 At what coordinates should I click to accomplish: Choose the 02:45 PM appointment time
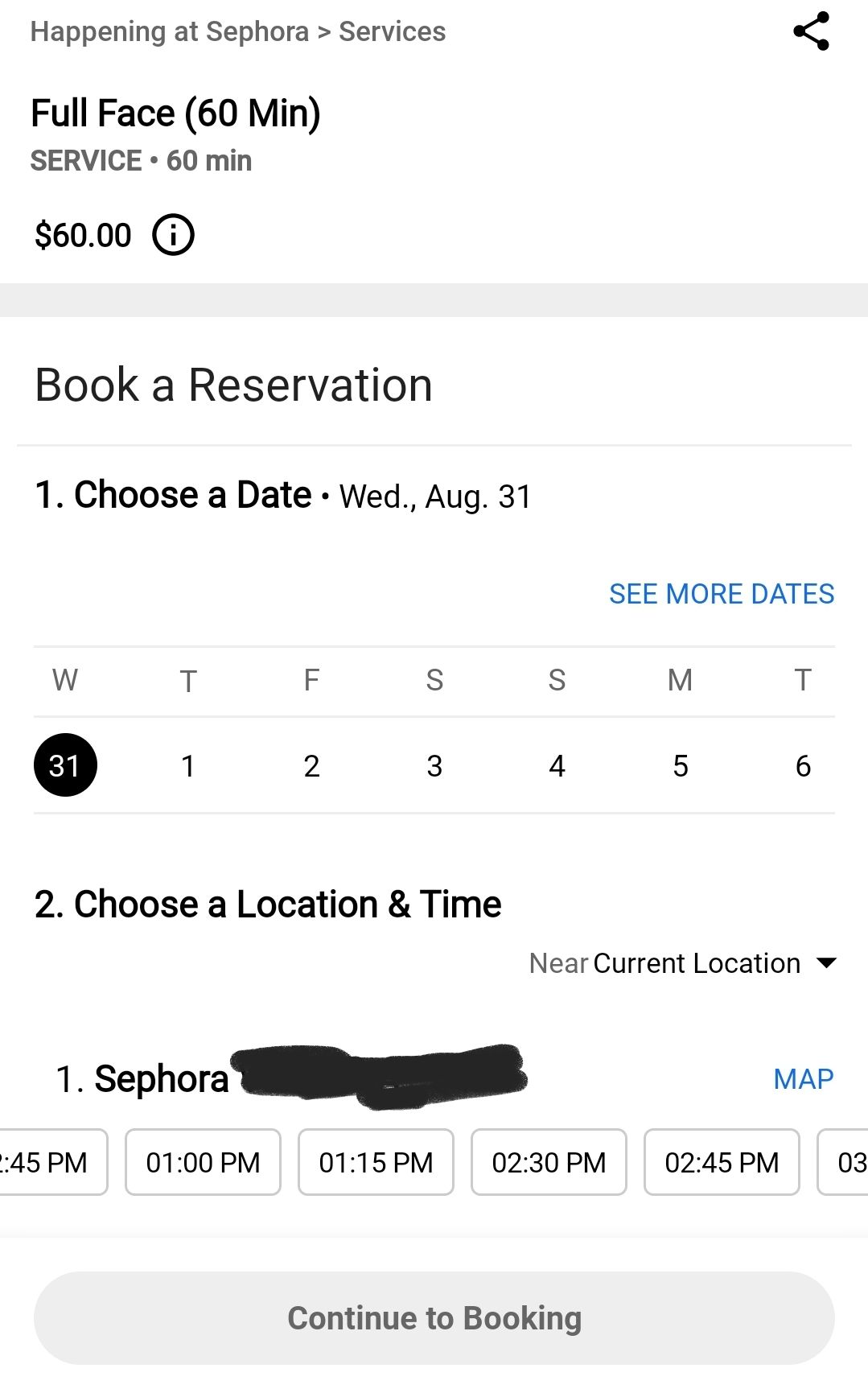coord(721,1162)
